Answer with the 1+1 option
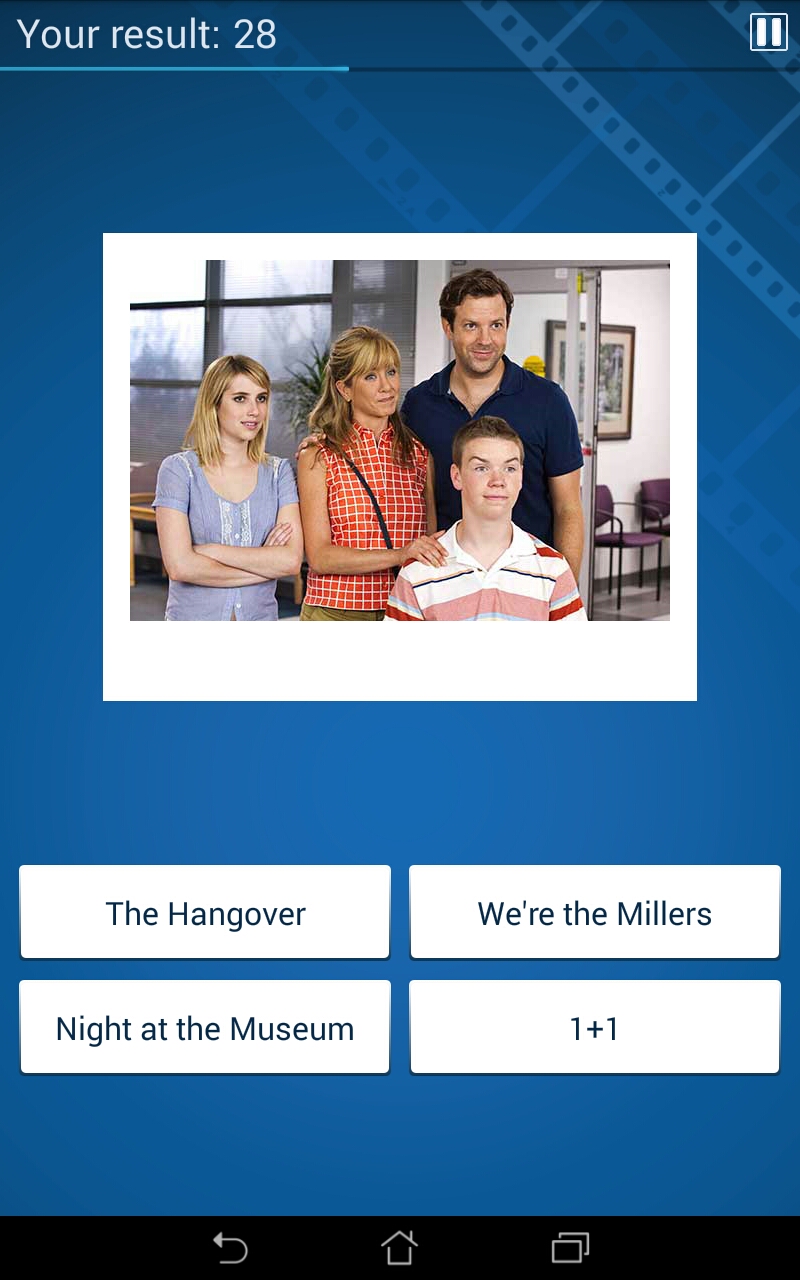Viewport: 800px width, 1280px height. click(594, 1027)
